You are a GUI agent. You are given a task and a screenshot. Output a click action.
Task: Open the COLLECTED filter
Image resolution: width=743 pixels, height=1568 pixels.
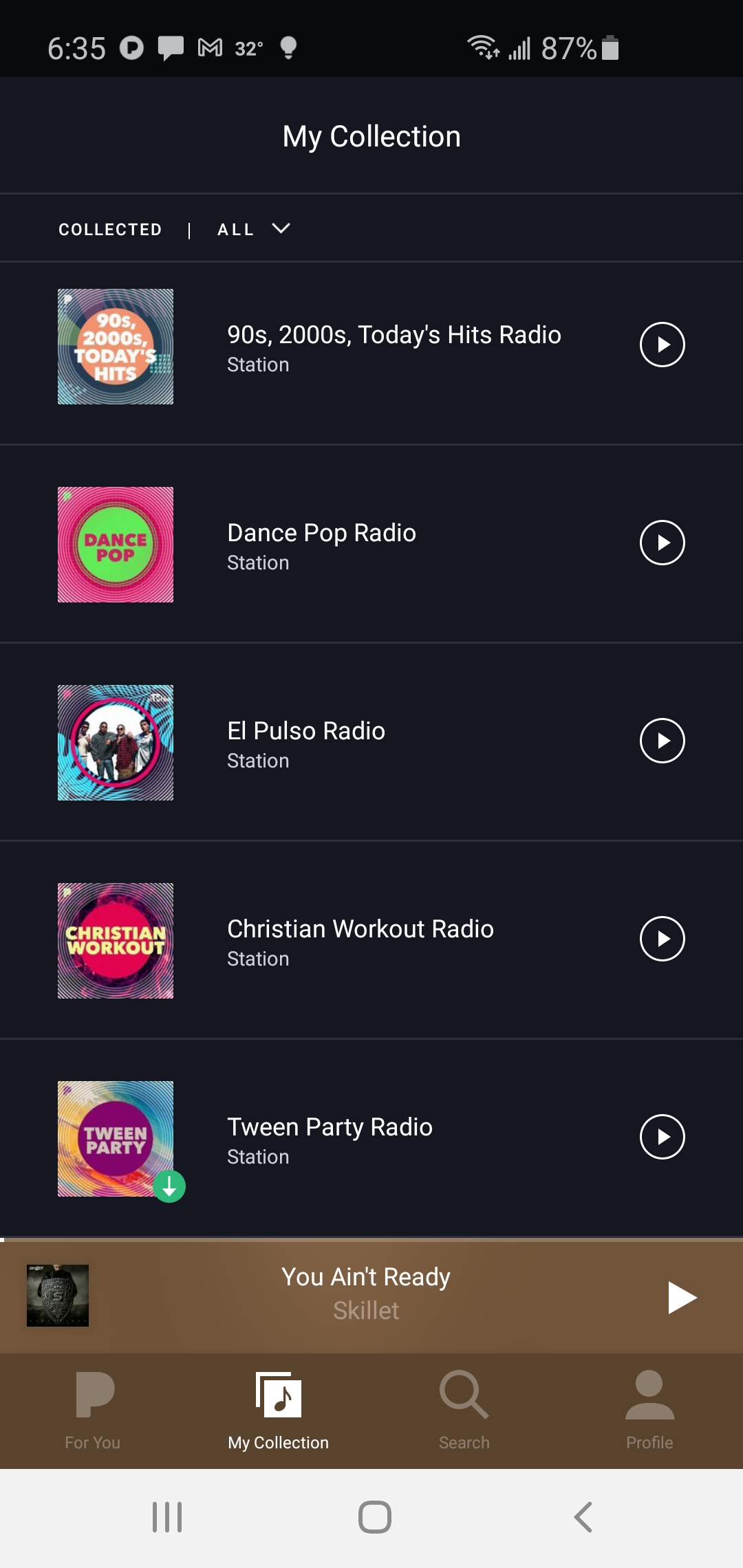(110, 229)
